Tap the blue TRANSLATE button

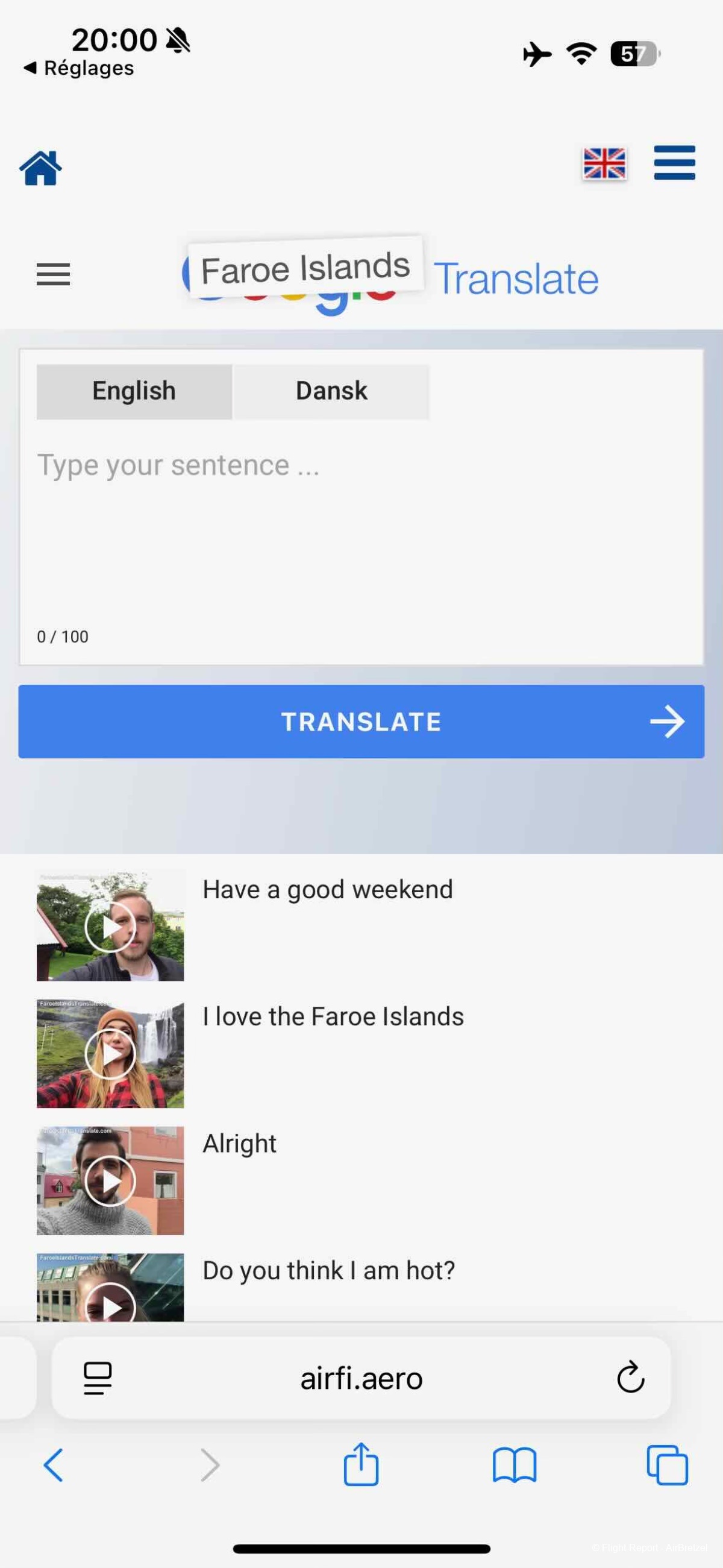[361, 722]
